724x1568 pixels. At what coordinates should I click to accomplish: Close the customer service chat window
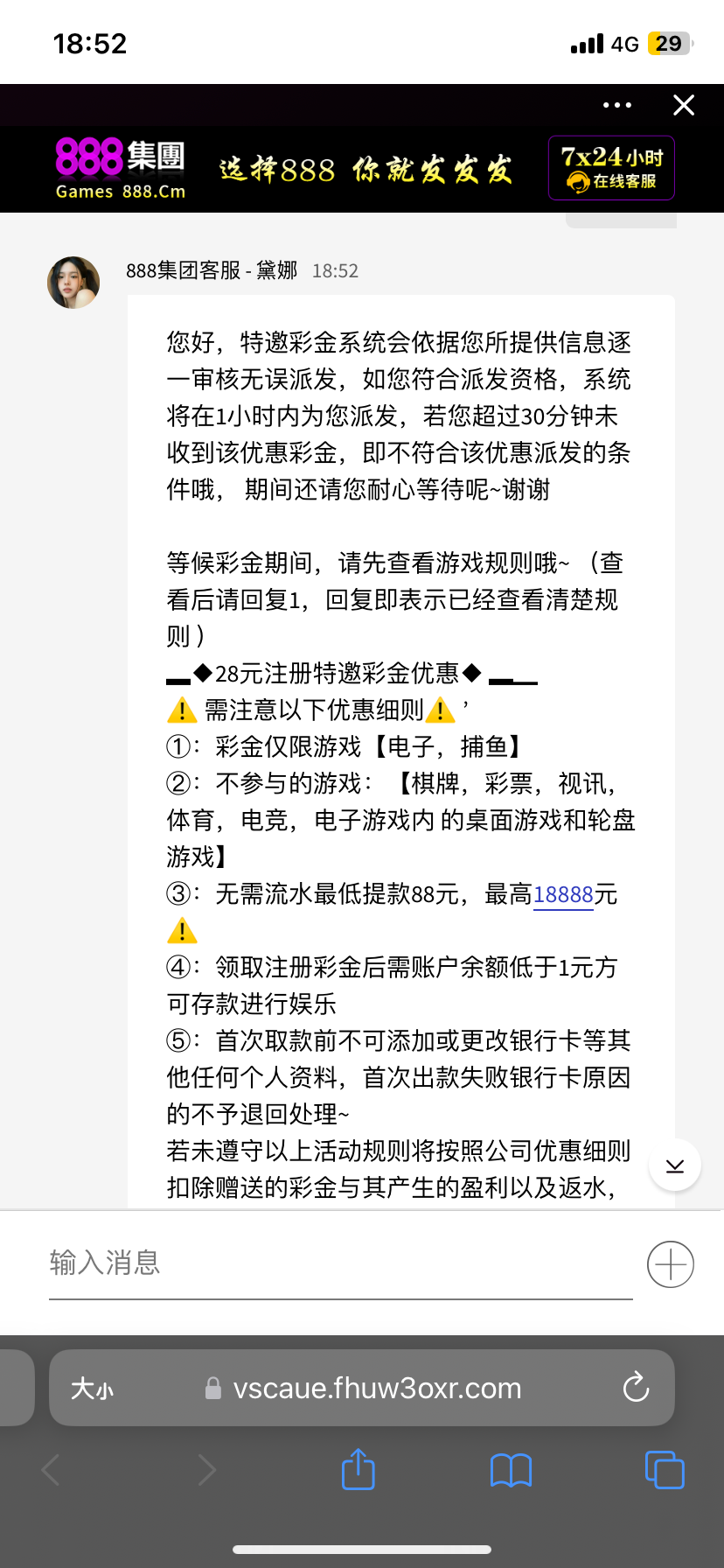[684, 105]
